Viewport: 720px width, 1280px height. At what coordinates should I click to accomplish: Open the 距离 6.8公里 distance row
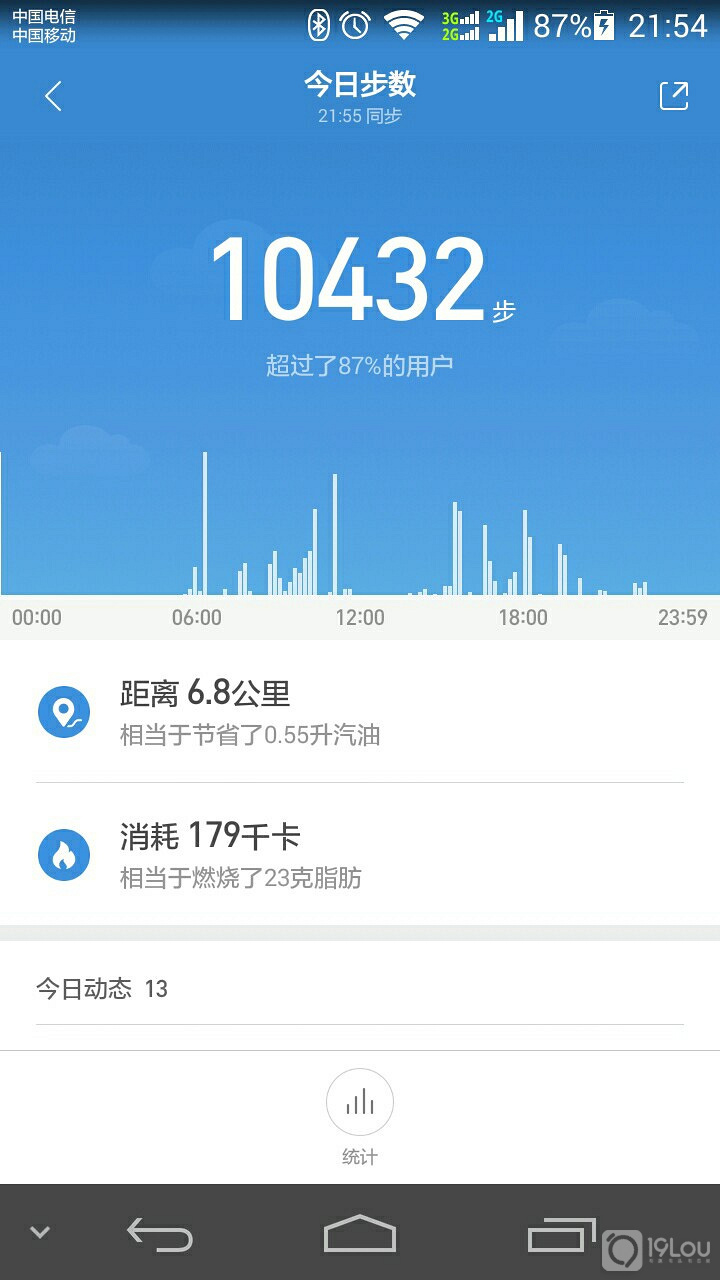[360, 712]
